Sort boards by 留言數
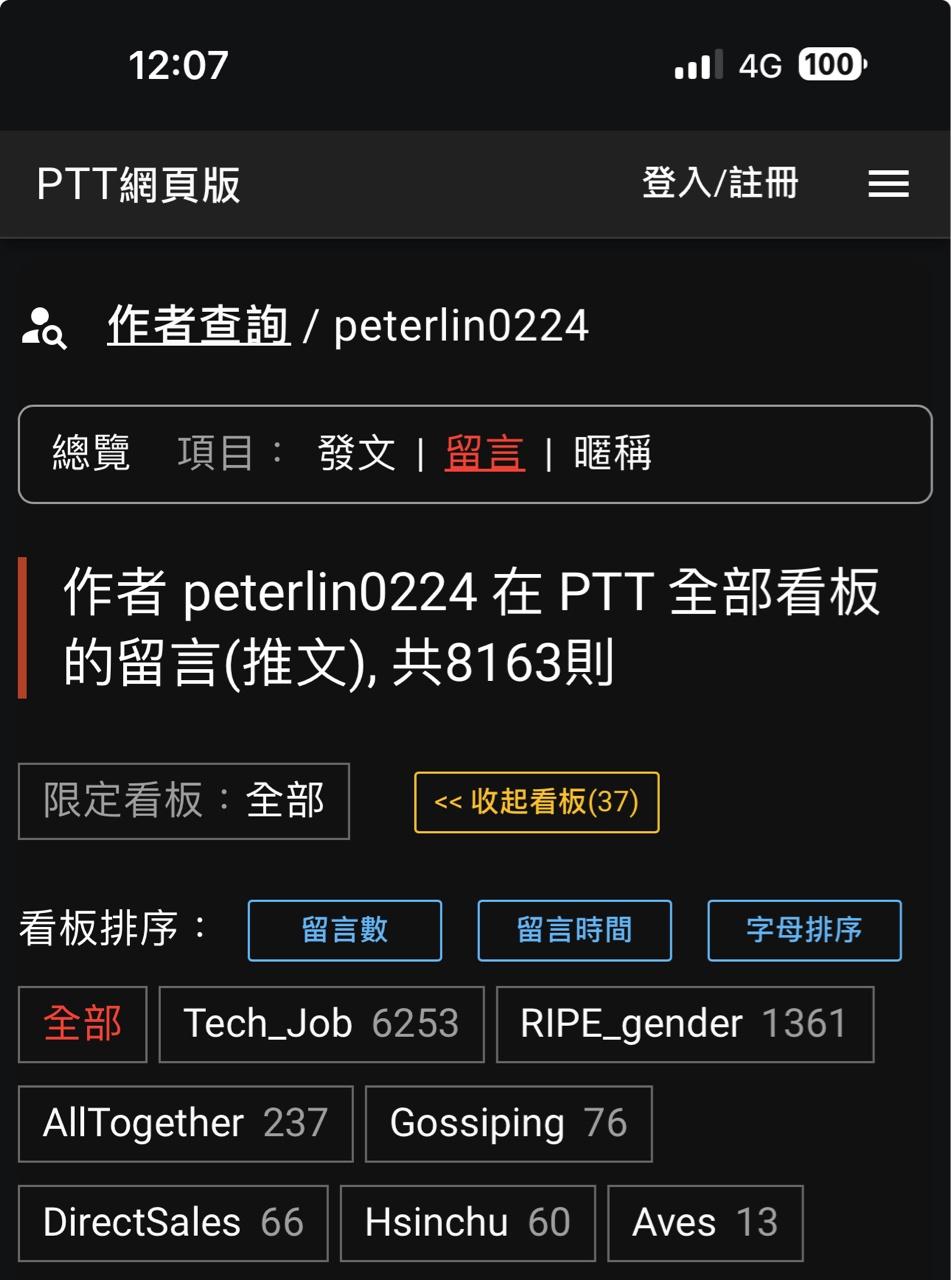The width and height of the screenshot is (951, 1280). tap(344, 930)
